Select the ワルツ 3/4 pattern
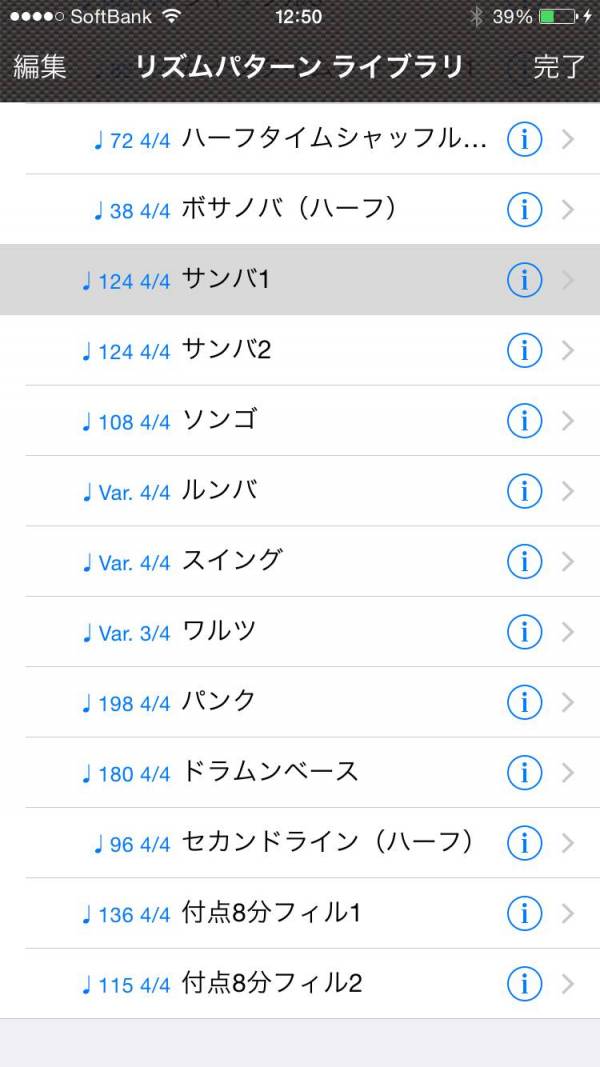The height and width of the screenshot is (1067, 600). click(300, 631)
